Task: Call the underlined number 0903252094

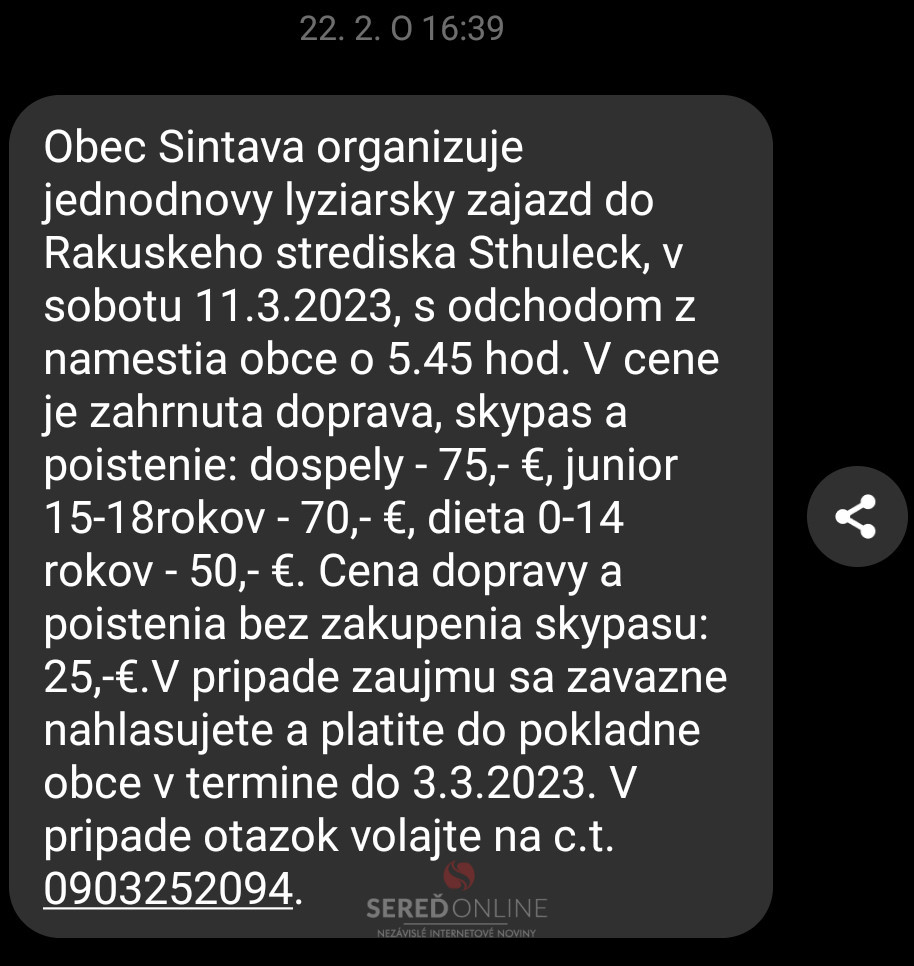Action: point(170,887)
